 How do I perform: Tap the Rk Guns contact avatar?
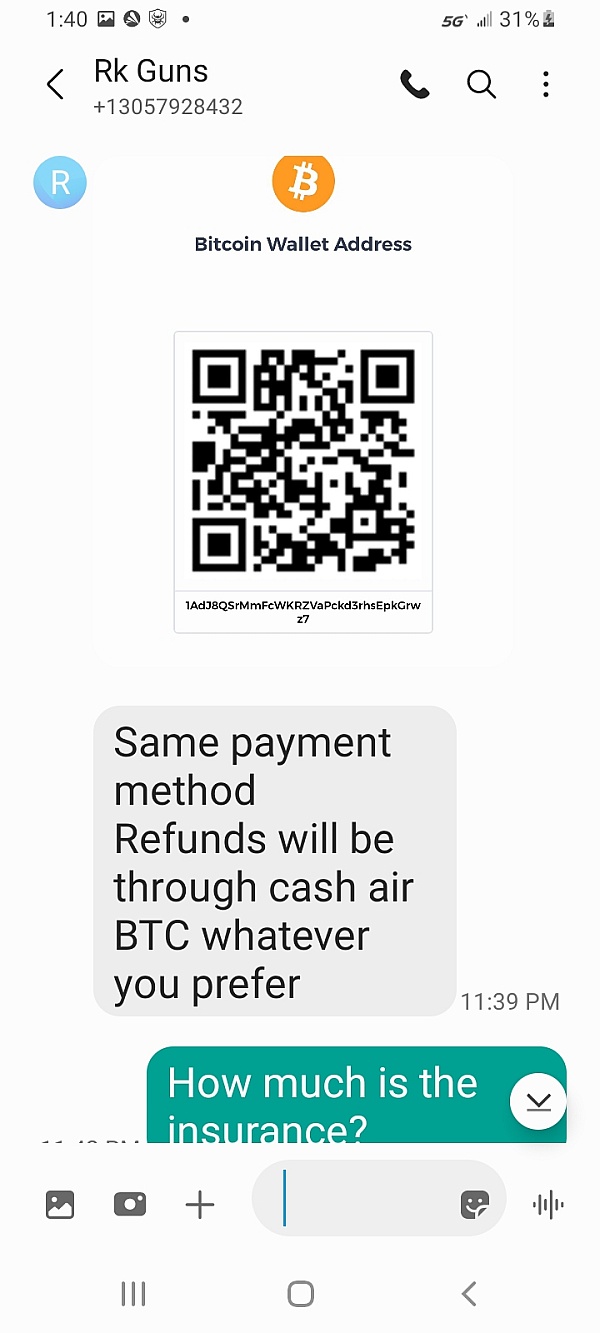[60, 182]
